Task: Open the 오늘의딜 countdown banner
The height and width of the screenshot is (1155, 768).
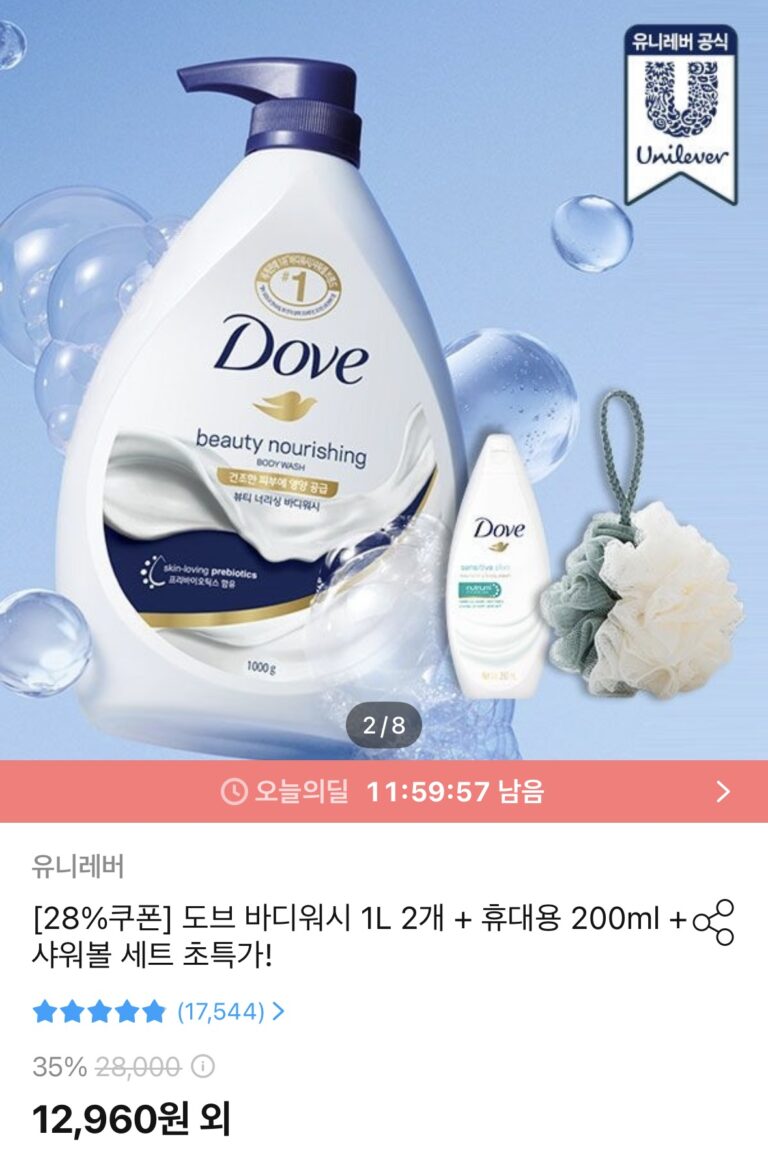Action: [384, 792]
